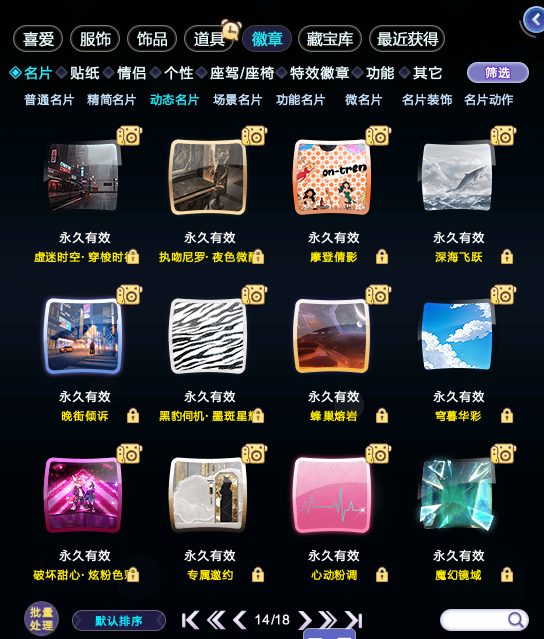This screenshot has height=639, width=544.
Task: Open 批量处理 batch processing
Action: (41, 619)
